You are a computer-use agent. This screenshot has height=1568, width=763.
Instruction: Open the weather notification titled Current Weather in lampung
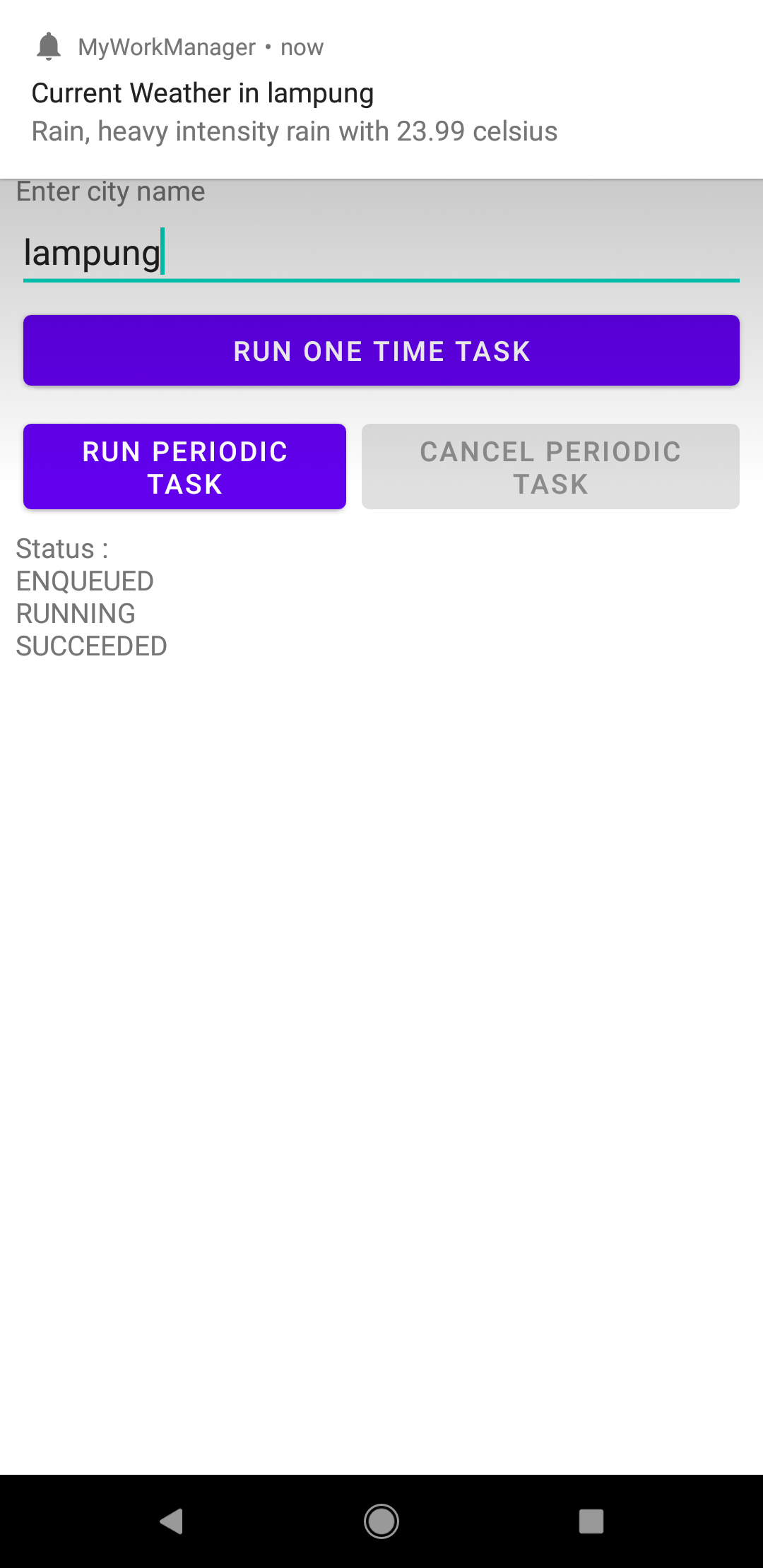(x=203, y=93)
